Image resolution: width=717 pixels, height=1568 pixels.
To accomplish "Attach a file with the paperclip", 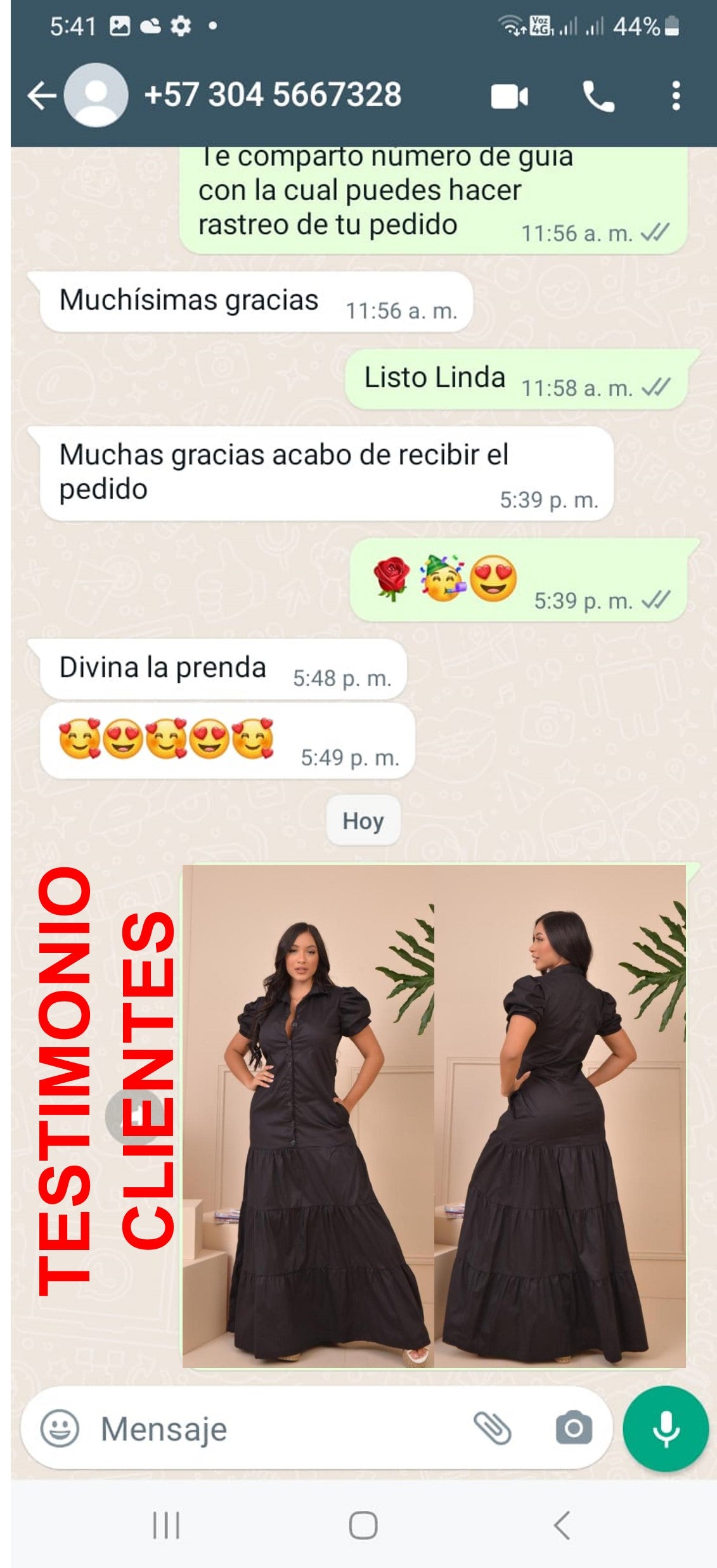I will [x=493, y=1429].
